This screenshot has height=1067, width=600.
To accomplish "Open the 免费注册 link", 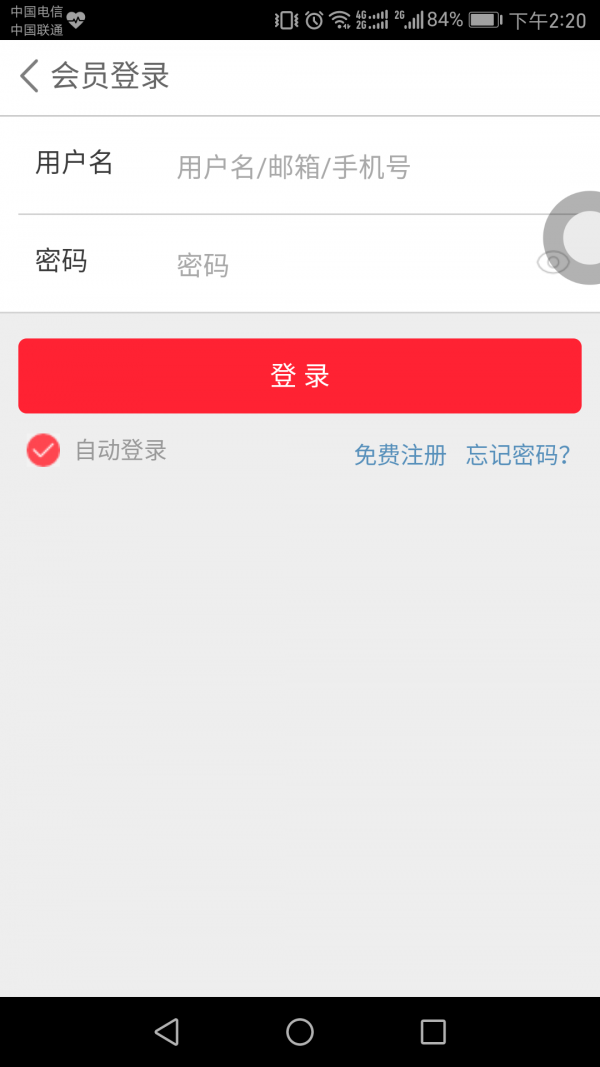I will click(x=400, y=455).
